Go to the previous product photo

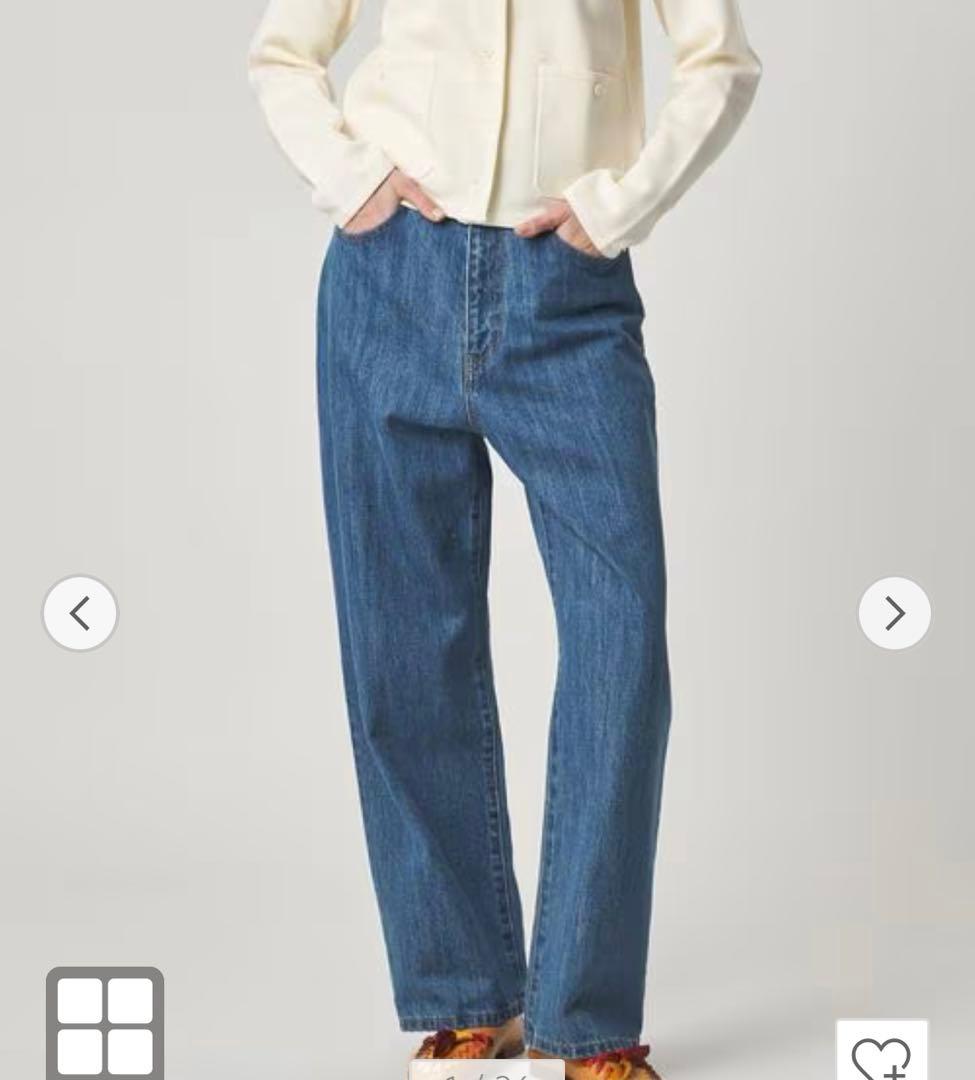pos(80,613)
